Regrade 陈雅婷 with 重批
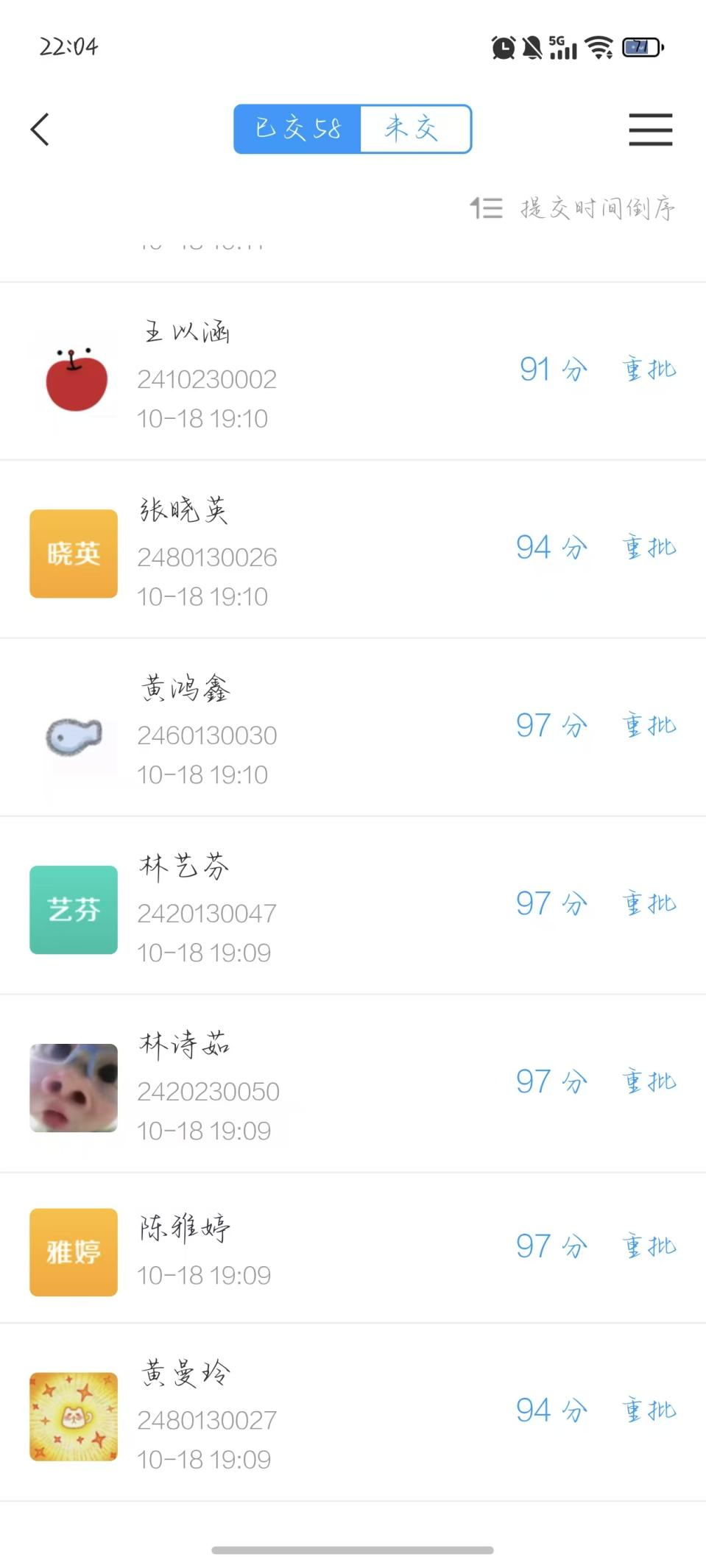 pos(649,1246)
